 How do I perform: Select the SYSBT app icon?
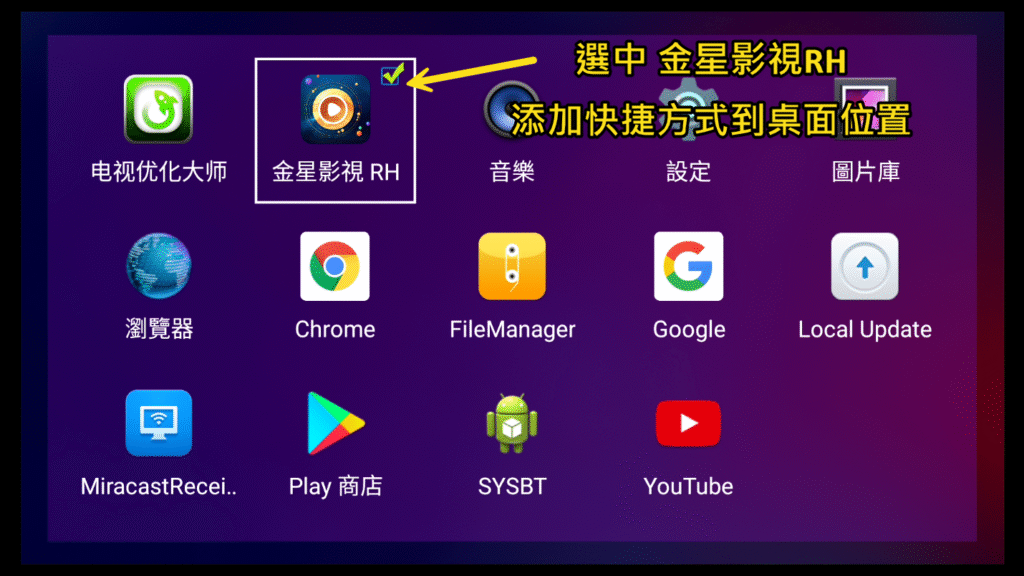coord(512,423)
